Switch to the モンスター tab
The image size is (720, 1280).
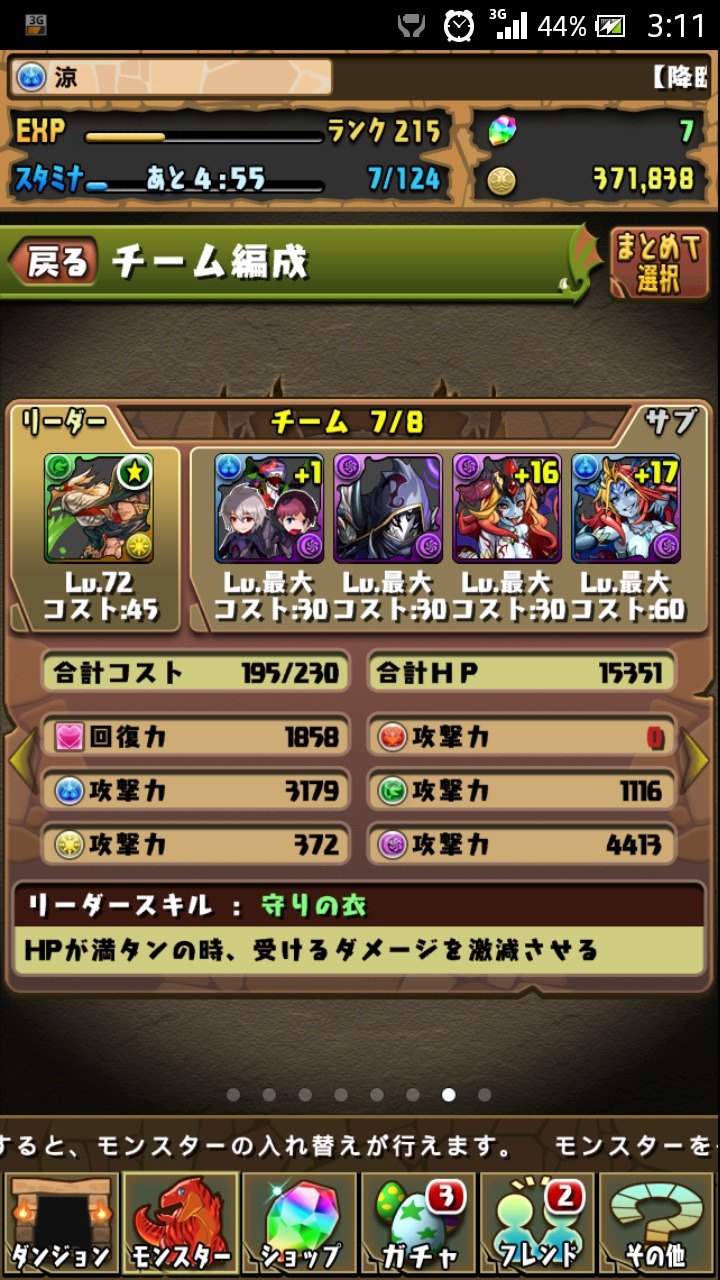point(180,1224)
